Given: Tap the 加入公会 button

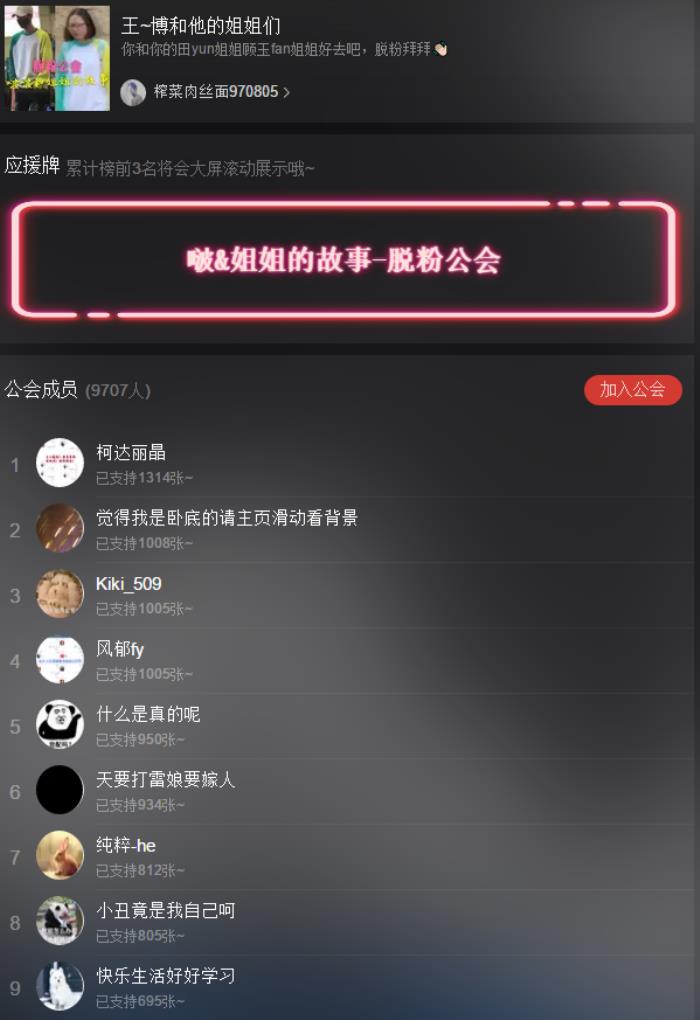Looking at the screenshot, I should point(632,390).
